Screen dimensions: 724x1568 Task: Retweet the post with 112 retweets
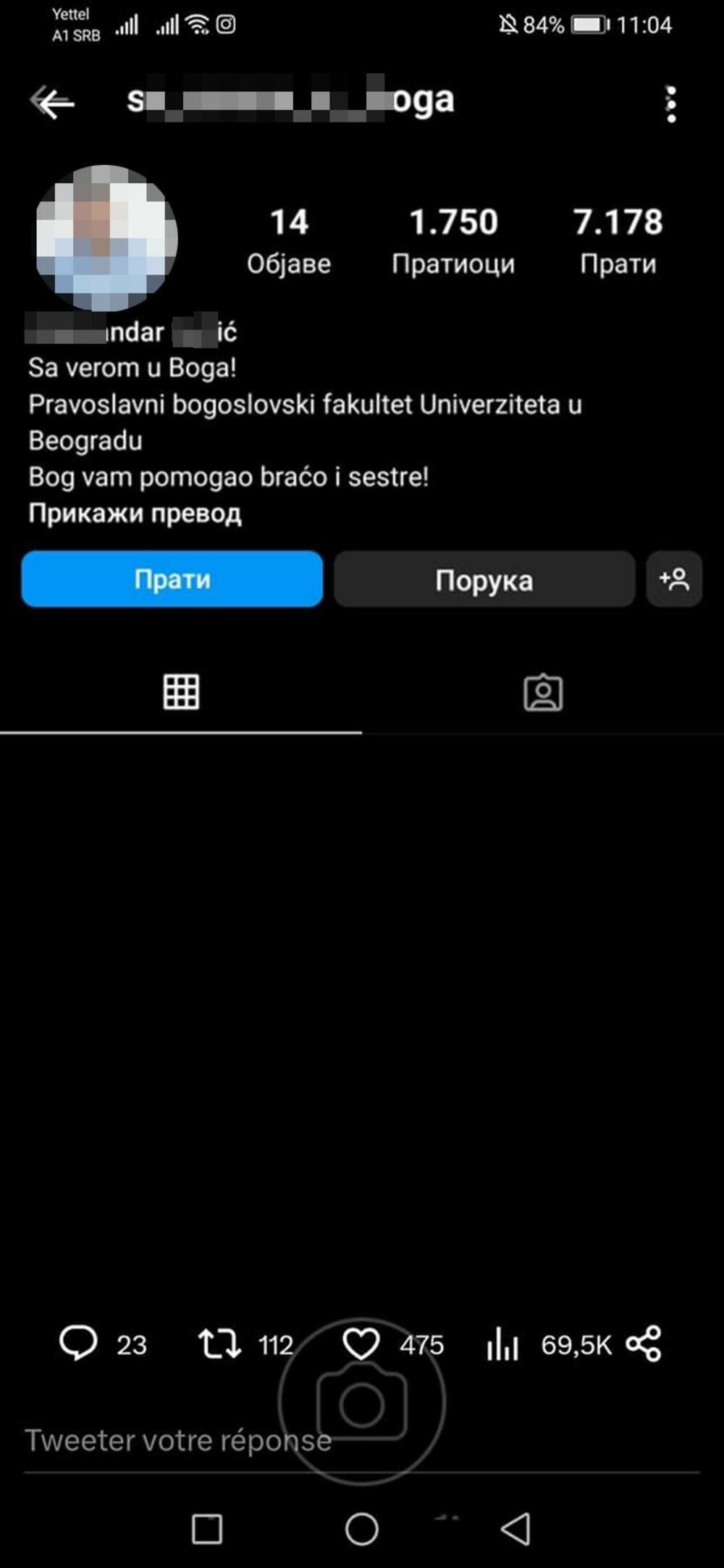point(219,1343)
